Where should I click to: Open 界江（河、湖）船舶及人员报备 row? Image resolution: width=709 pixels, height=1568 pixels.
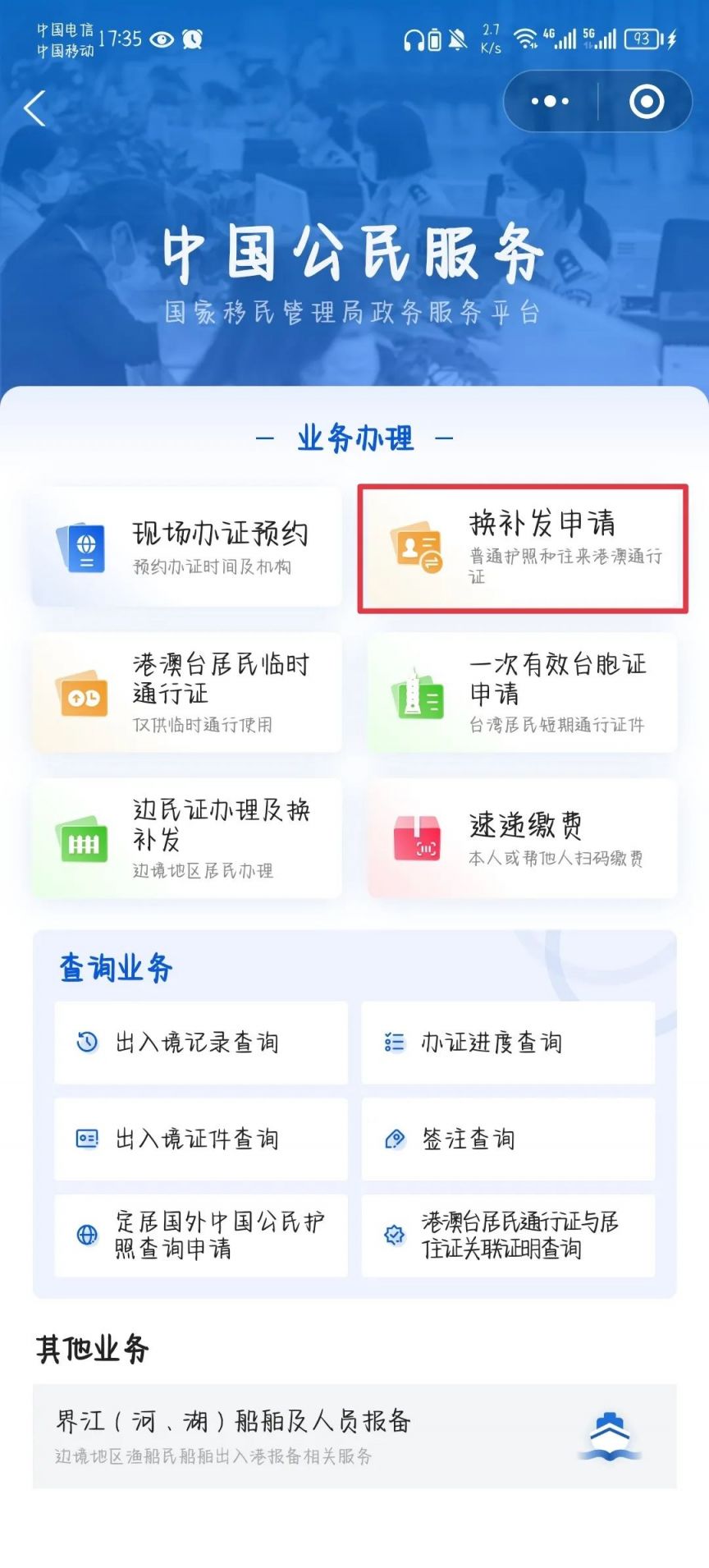tap(354, 1436)
